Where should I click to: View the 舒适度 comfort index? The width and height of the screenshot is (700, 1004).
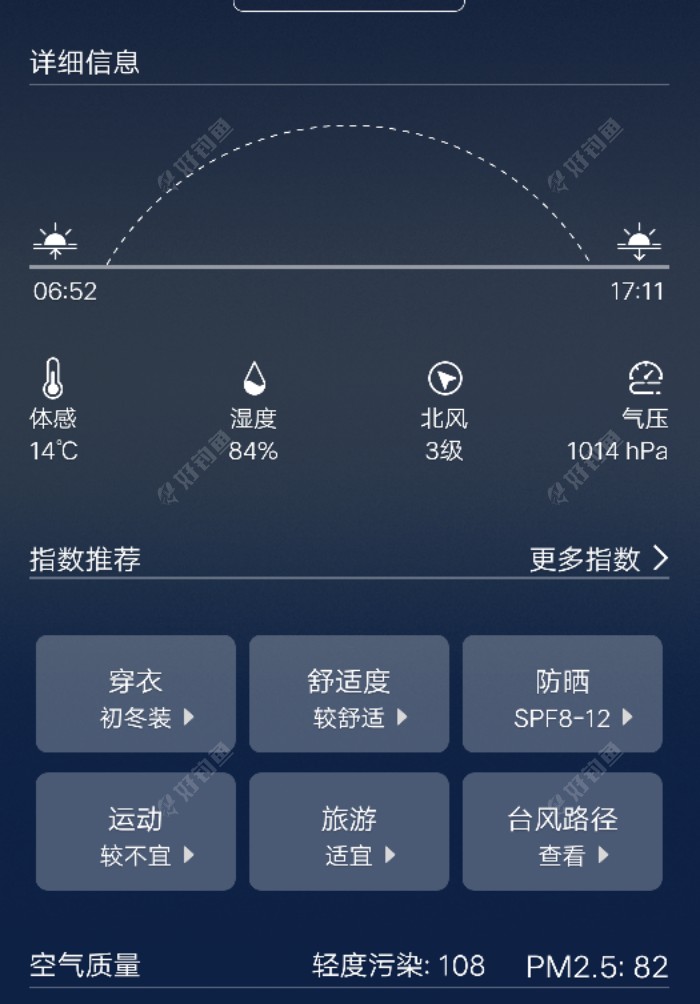coord(349,694)
